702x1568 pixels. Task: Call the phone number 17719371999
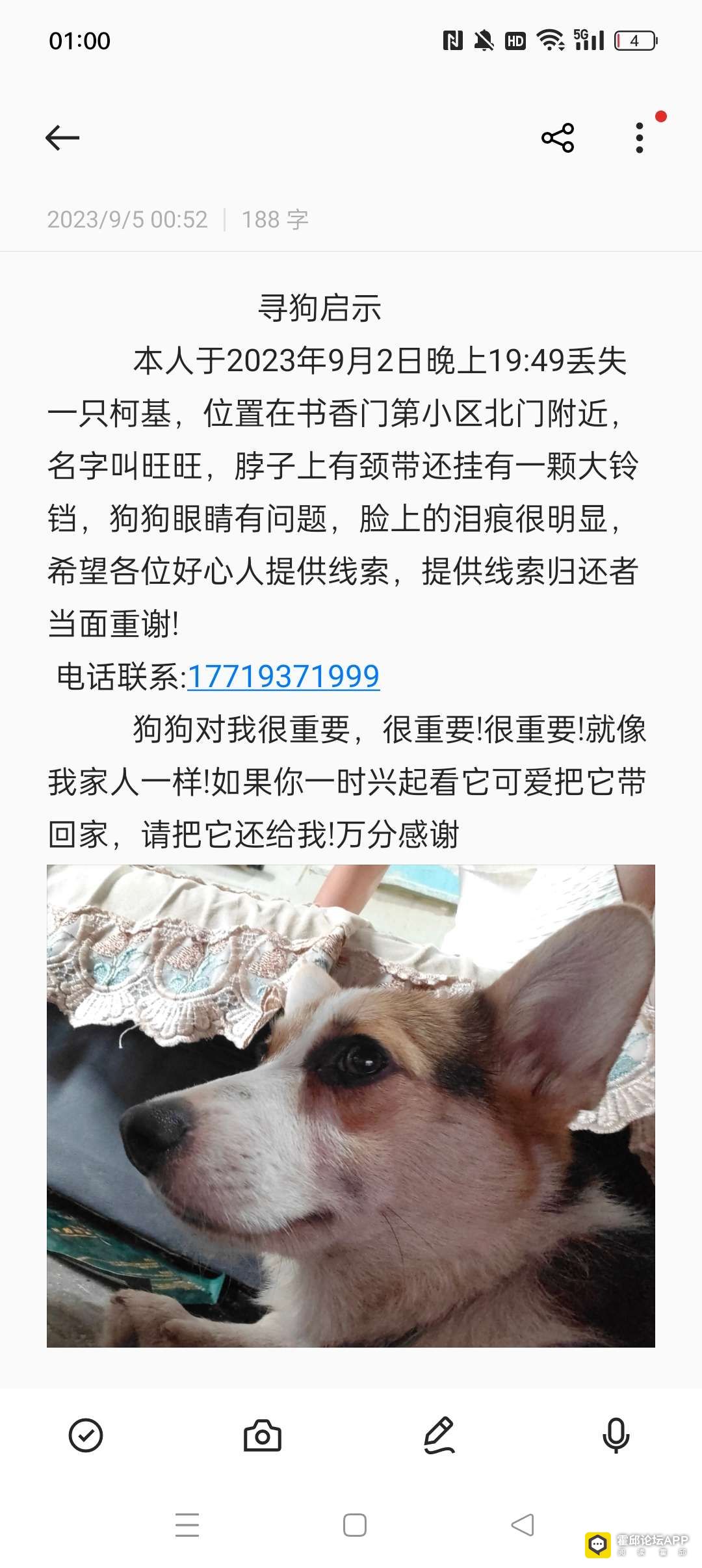283,677
